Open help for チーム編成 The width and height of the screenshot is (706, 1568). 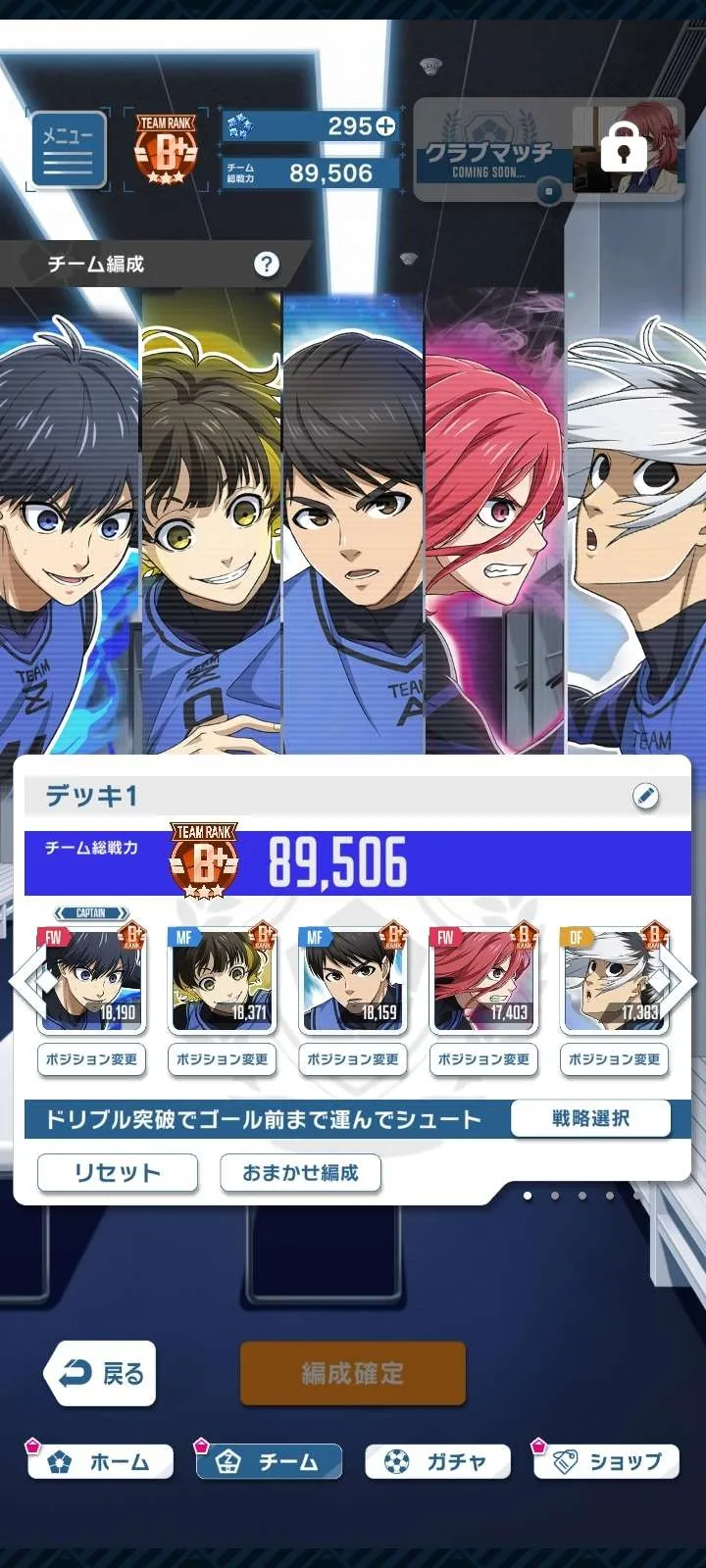[266, 264]
